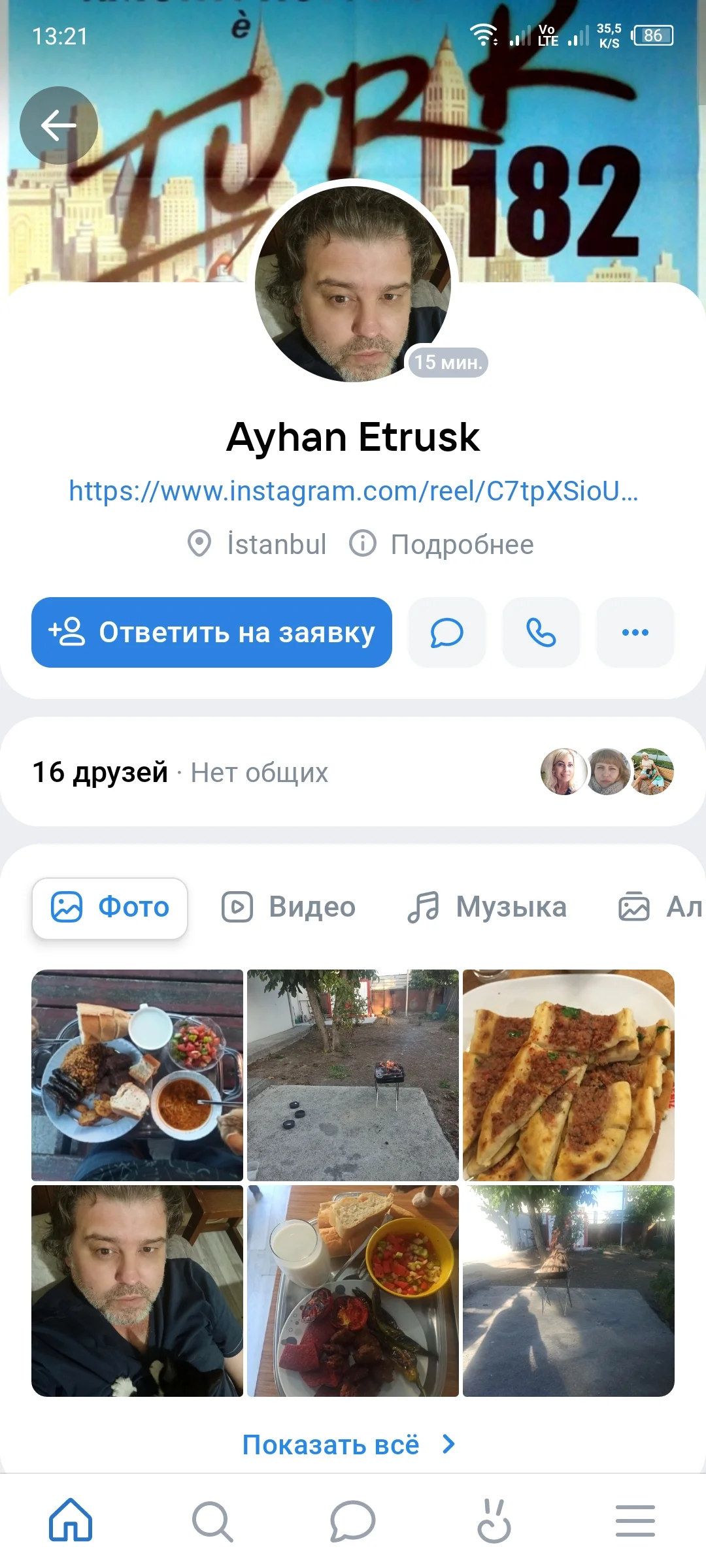Open the hamburger menu in bottom bar

click(635, 1522)
